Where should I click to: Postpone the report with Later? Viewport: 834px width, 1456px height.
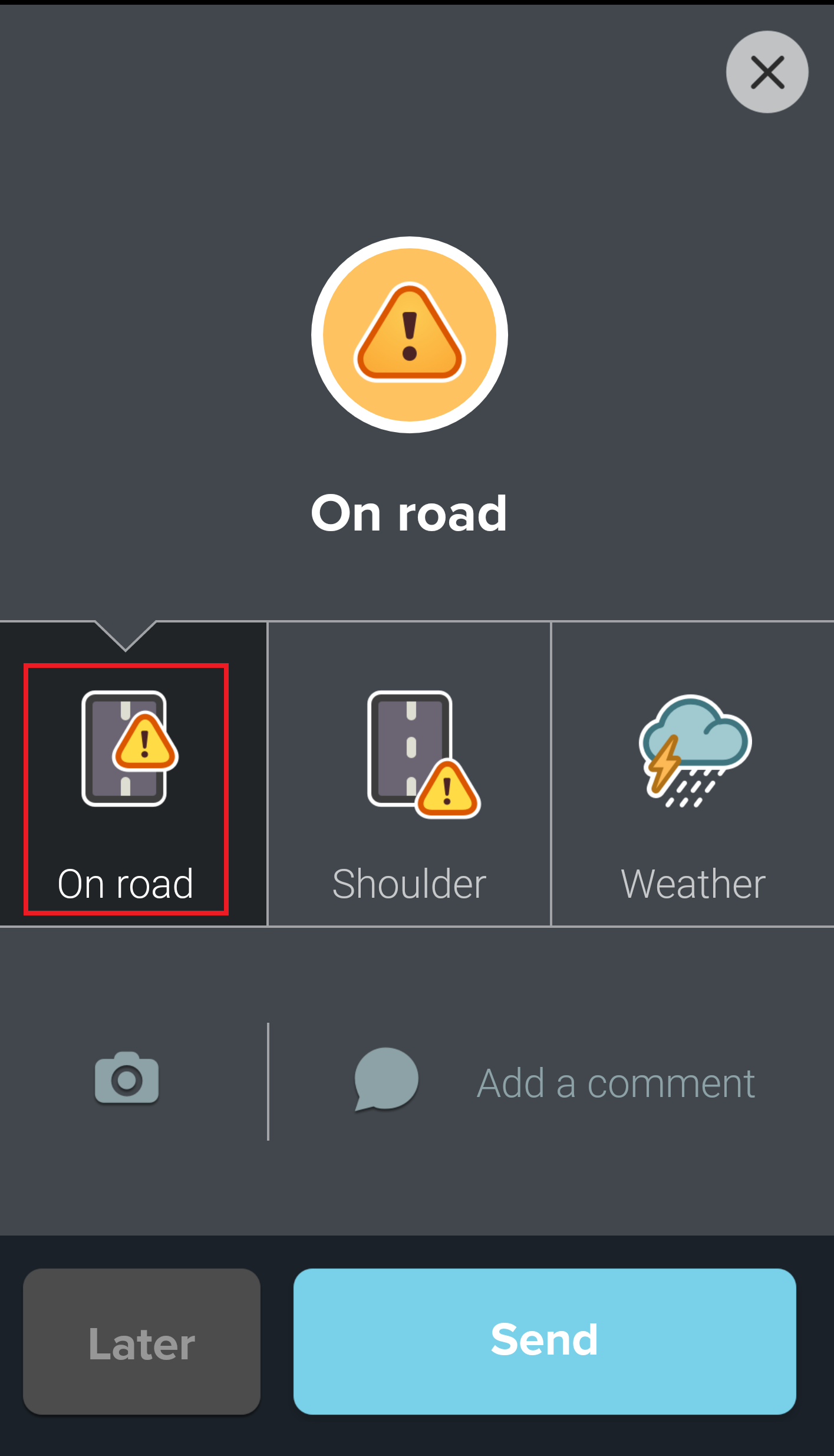click(x=141, y=1342)
